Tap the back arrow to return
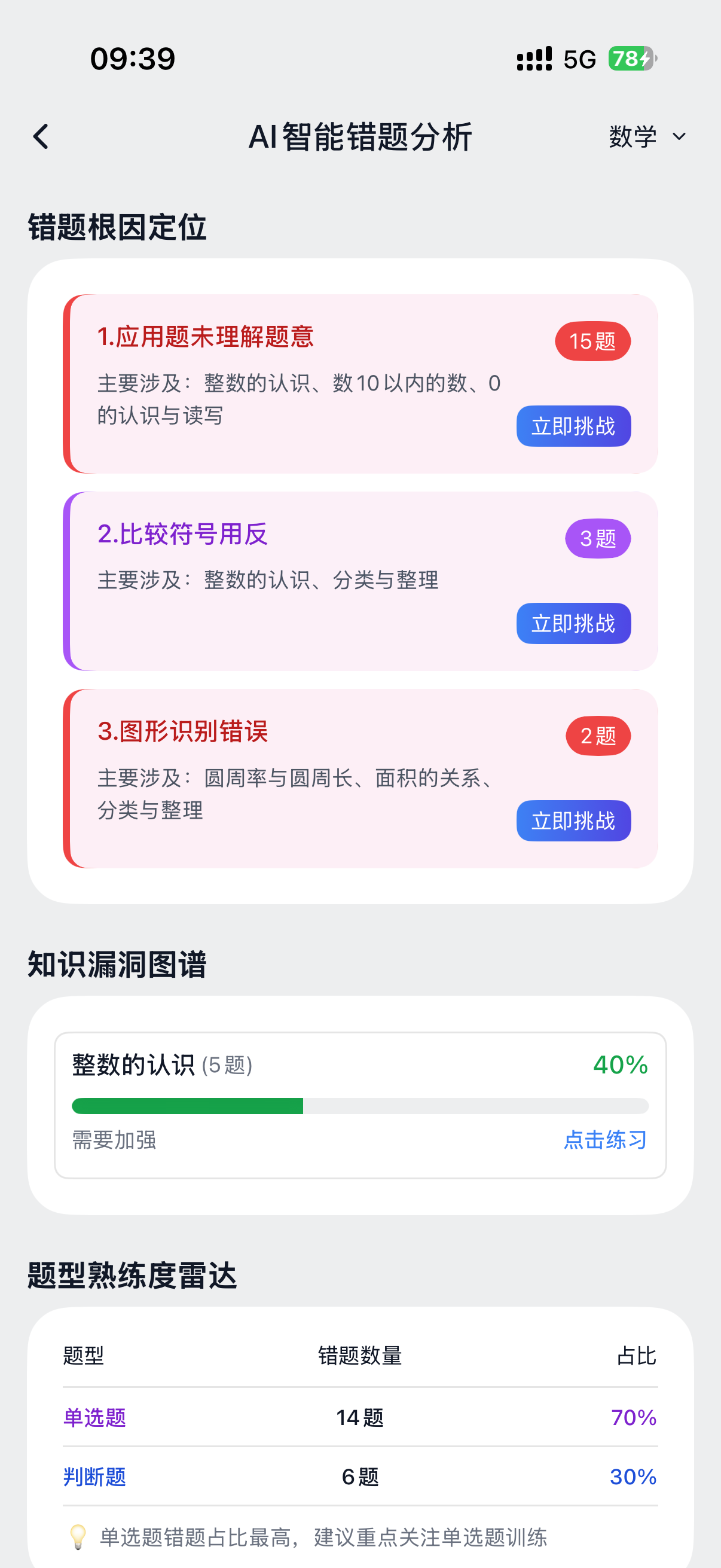The image size is (721, 1568). click(41, 135)
